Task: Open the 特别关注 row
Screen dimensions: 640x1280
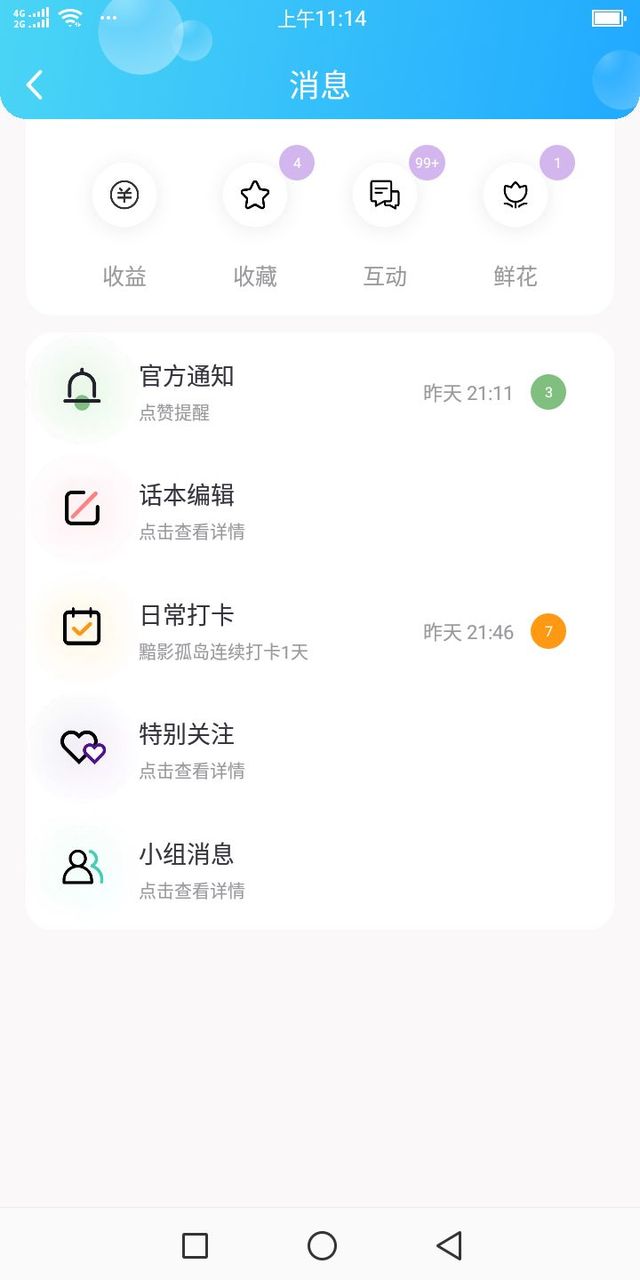Action: click(x=320, y=750)
